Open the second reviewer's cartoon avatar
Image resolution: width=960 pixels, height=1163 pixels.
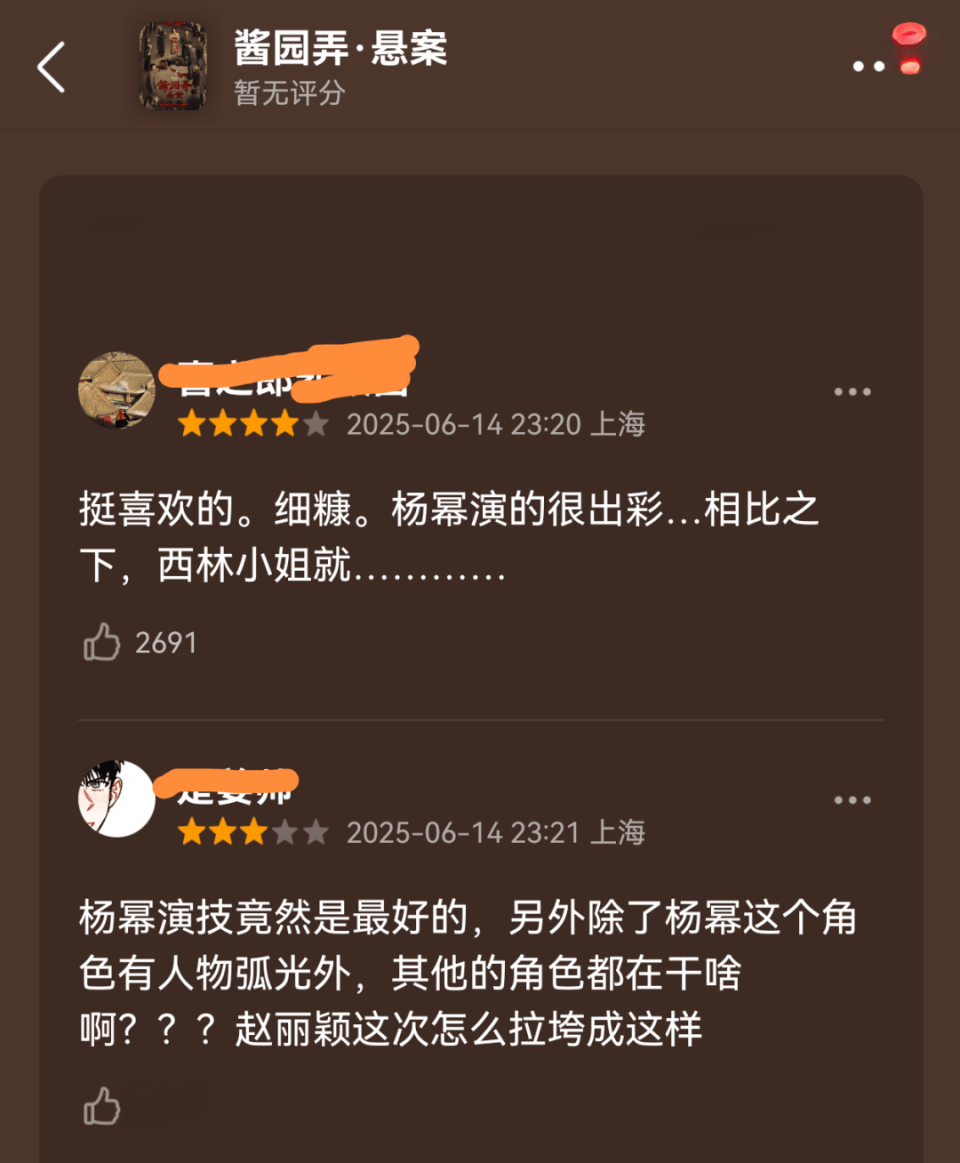[117, 798]
